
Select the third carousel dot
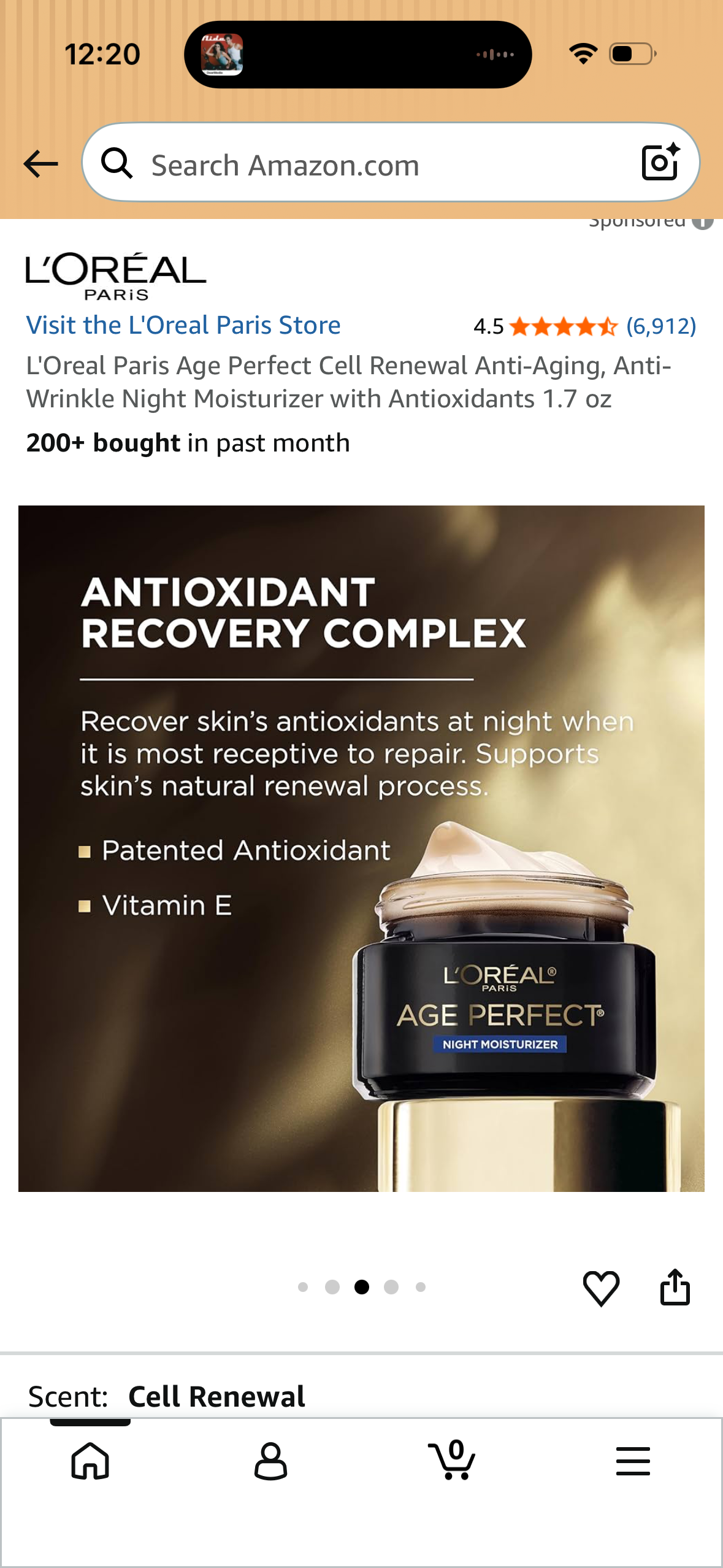pyautogui.click(x=361, y=1288)
